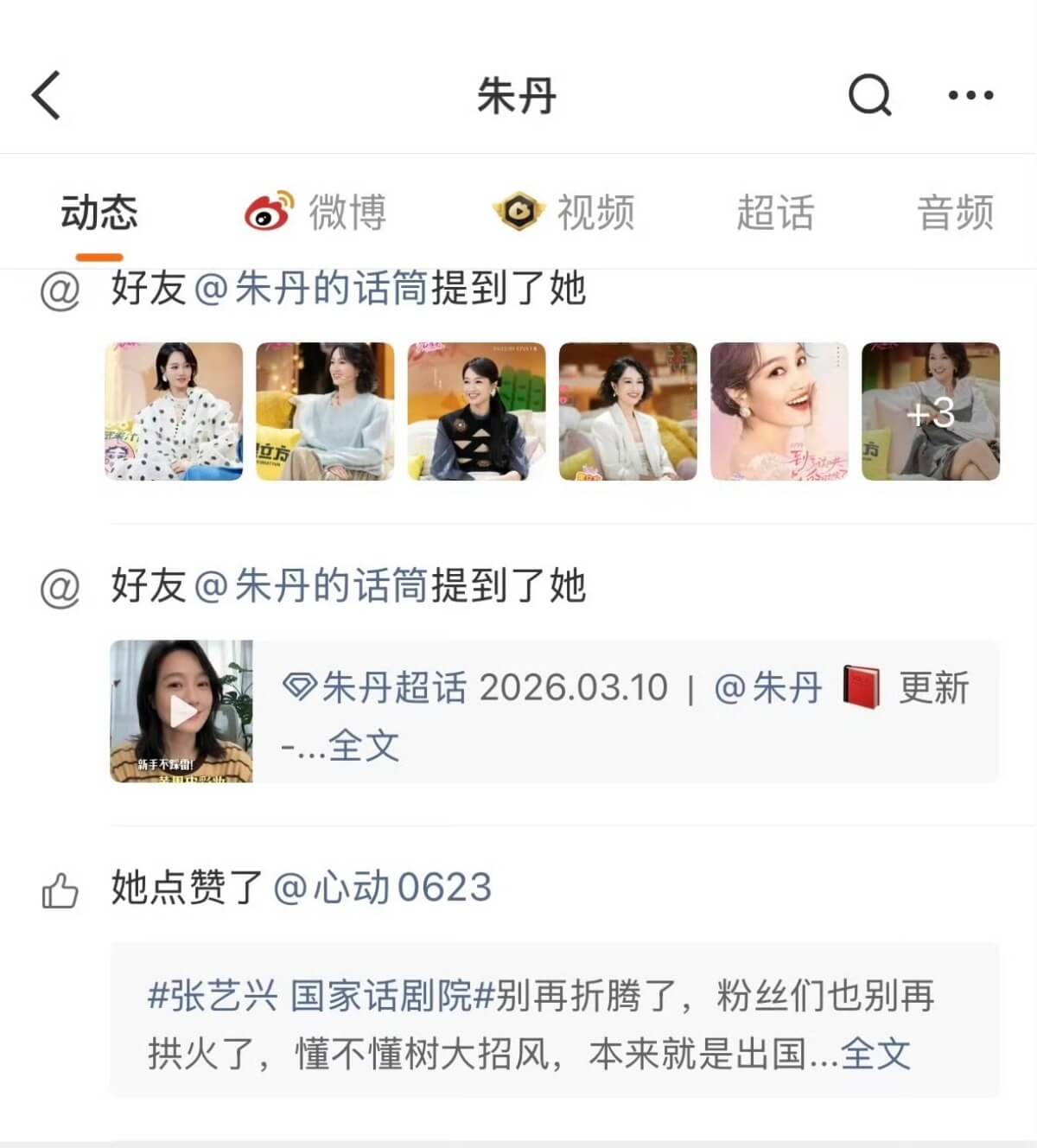Image resolution: width=1037 pixels, height=1148 pixels.
Task: Expand full text of the 张艺兴 post
Action: tap(875, 1054)
